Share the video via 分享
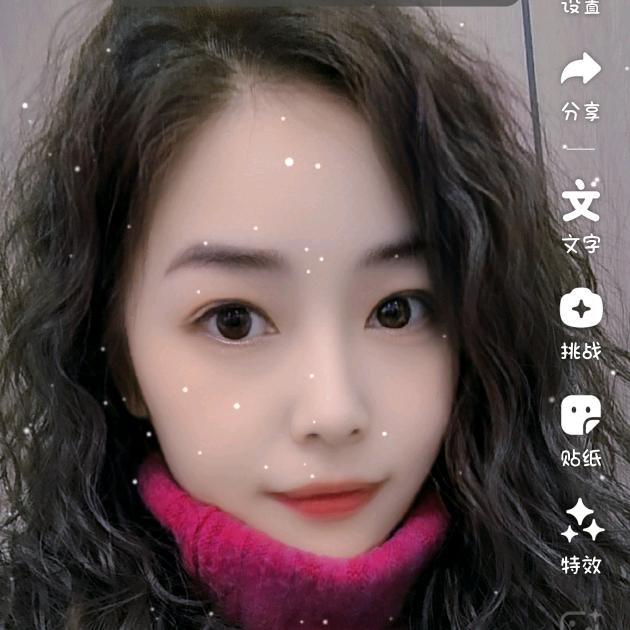This screenshot has height=630, width=630. [x=581, y=83]
